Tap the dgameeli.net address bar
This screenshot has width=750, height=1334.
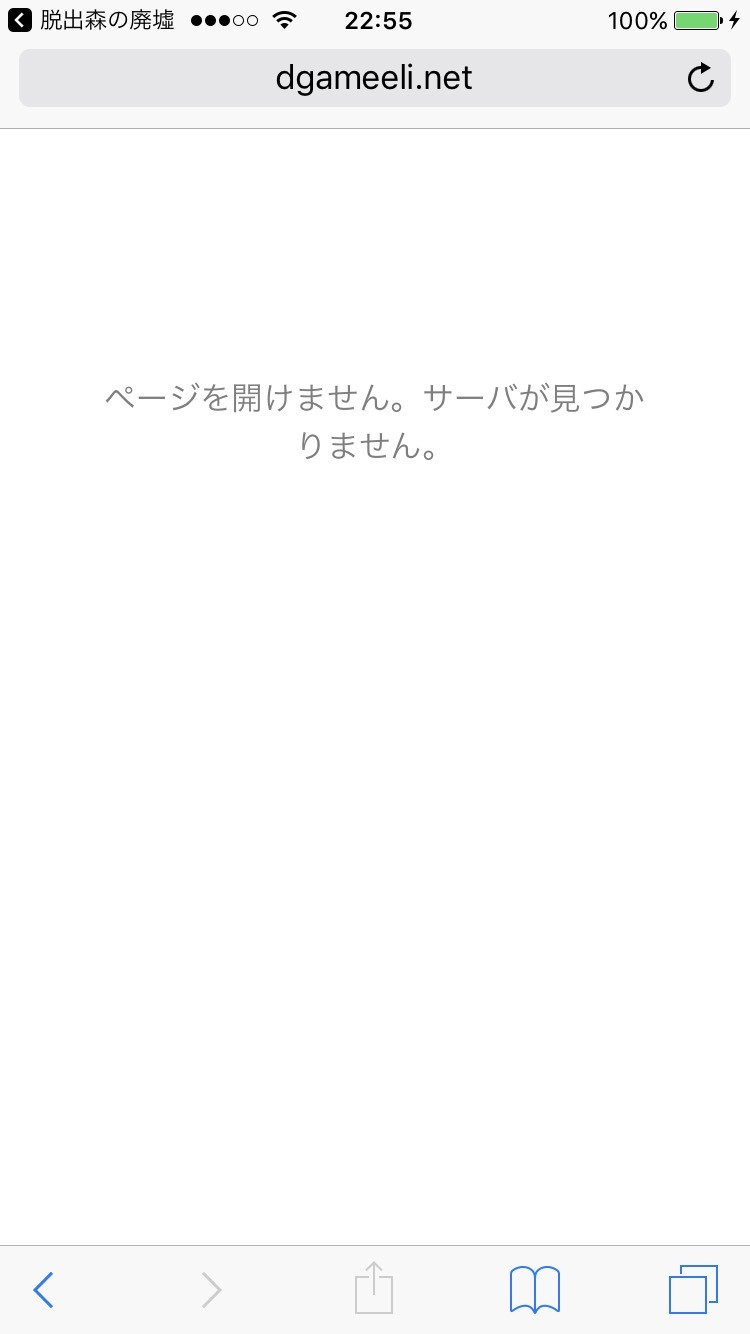click(x=374, y=78)
